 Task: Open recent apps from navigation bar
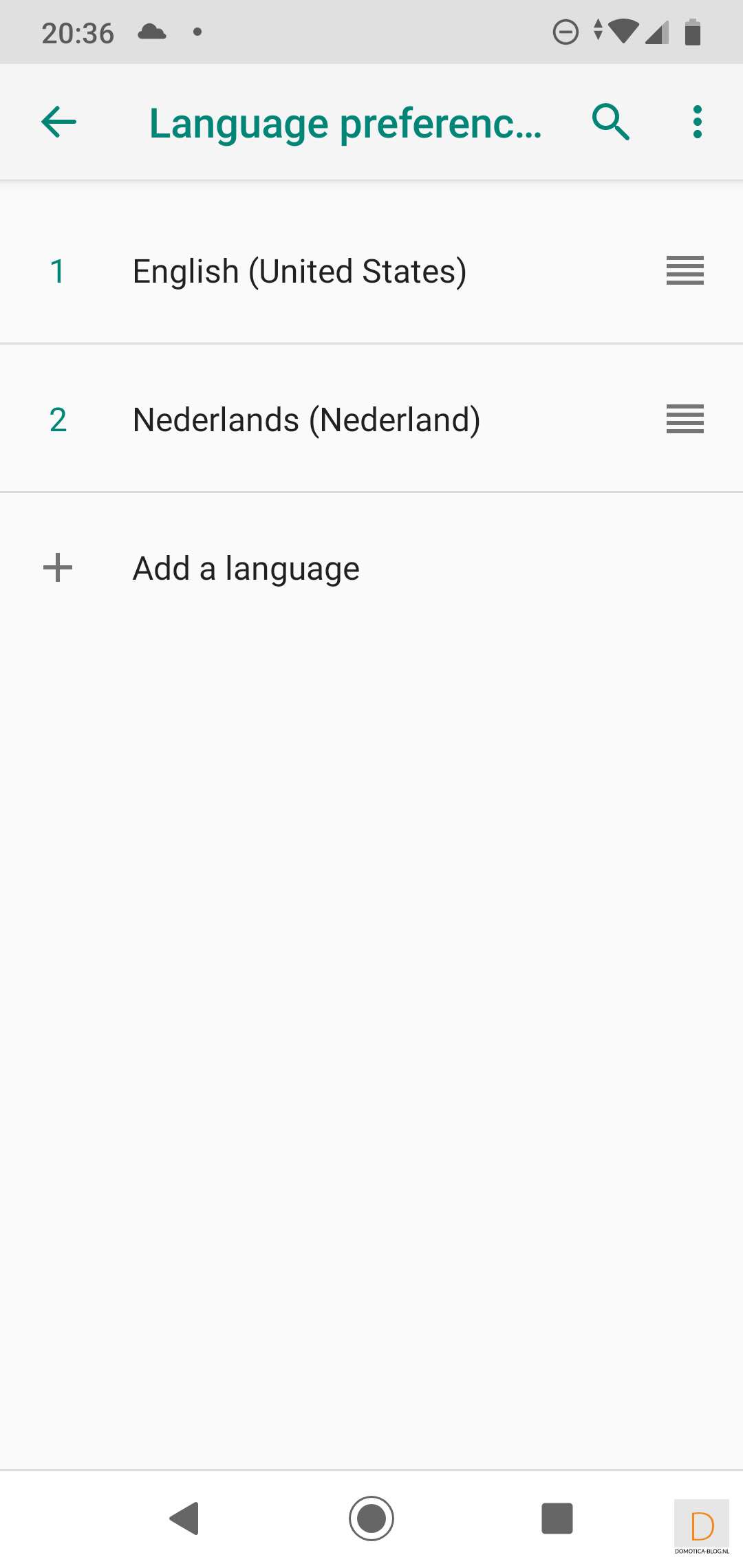[557, 1518]
